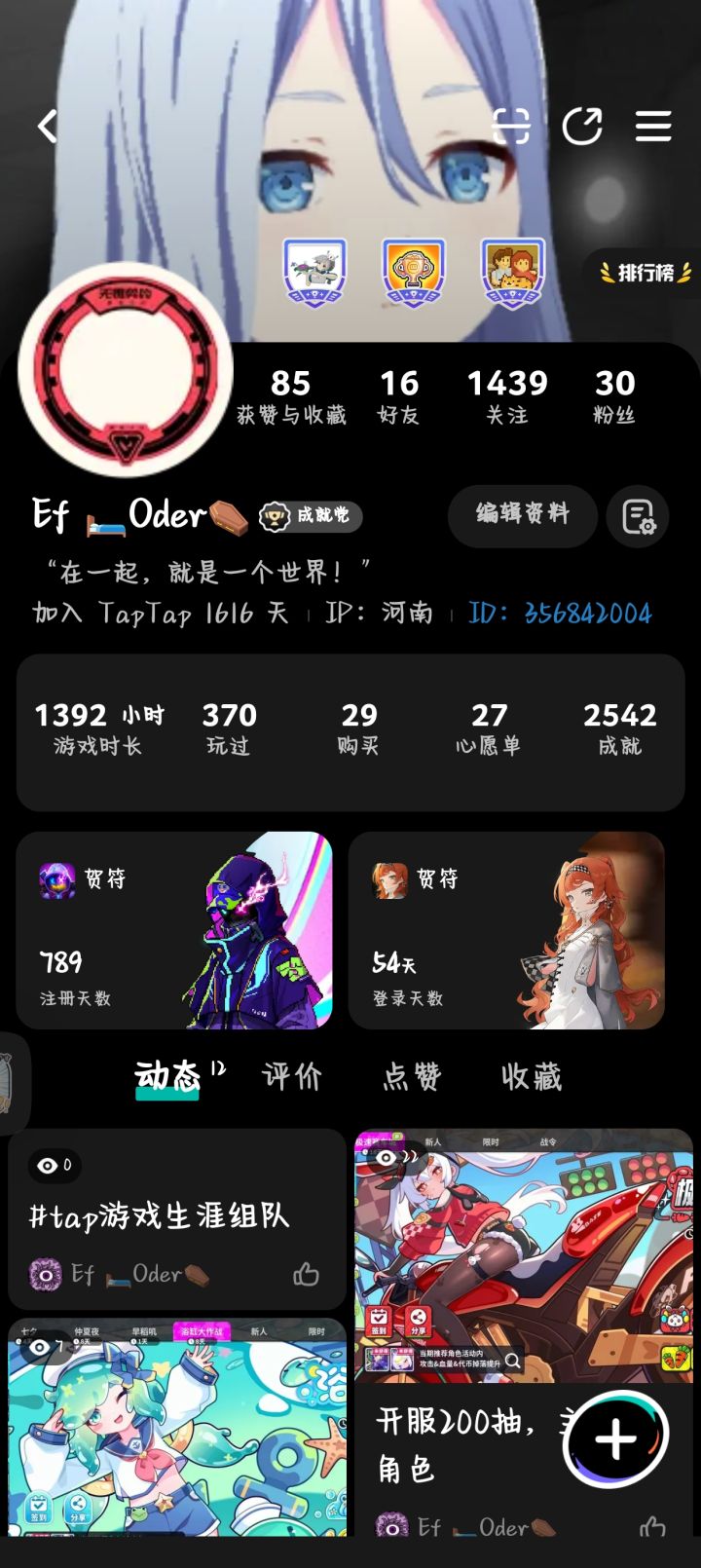
Task: Open the hamburger menu at top right
Action: [652, 126]
